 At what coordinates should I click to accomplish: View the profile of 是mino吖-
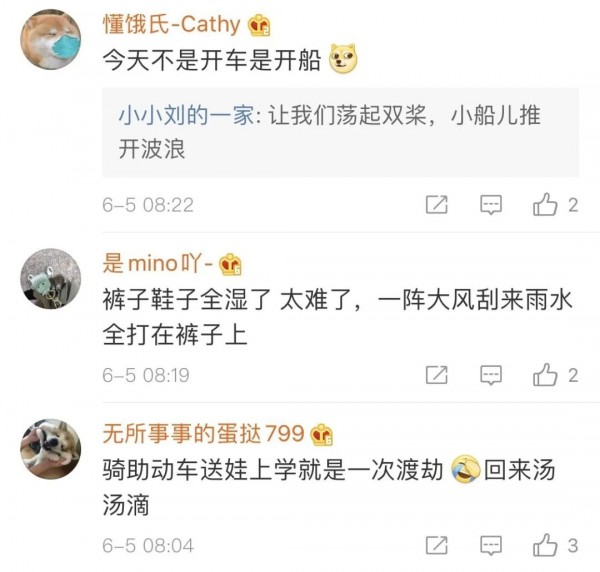pyautogui.click(x=50, y=277)
